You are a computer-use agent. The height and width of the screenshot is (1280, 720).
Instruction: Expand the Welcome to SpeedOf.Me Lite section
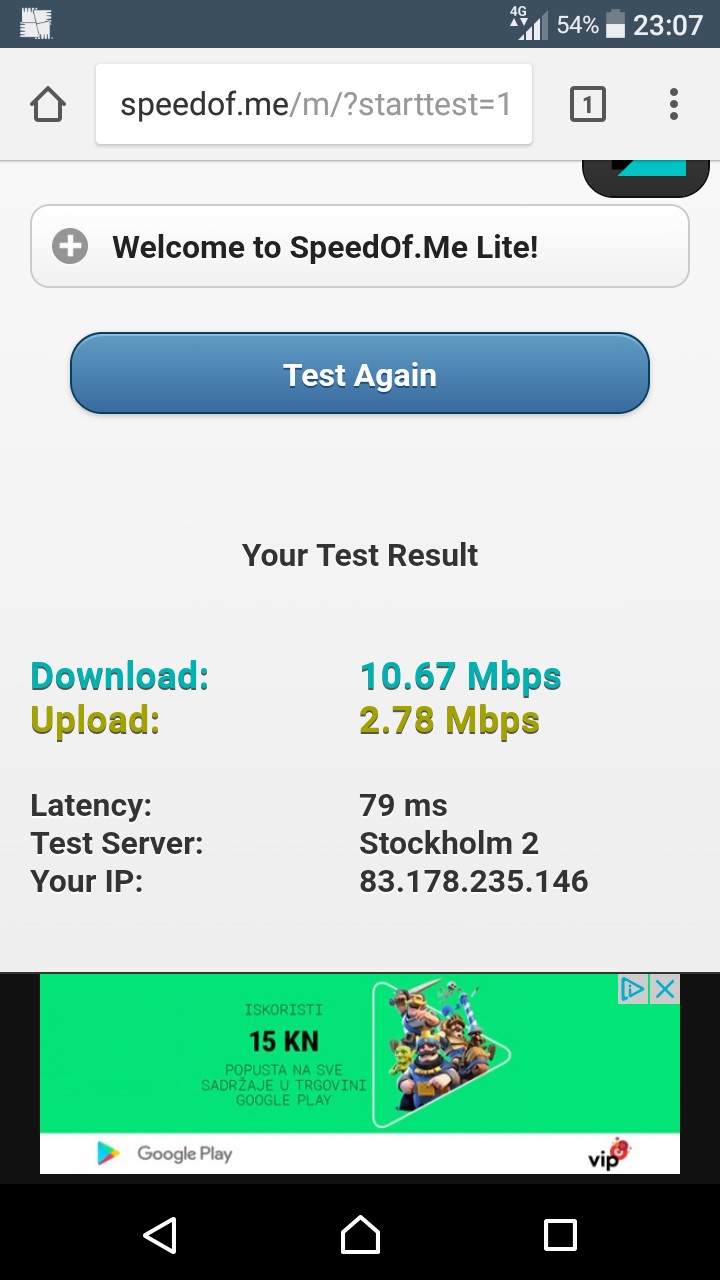tap(70, 247)
